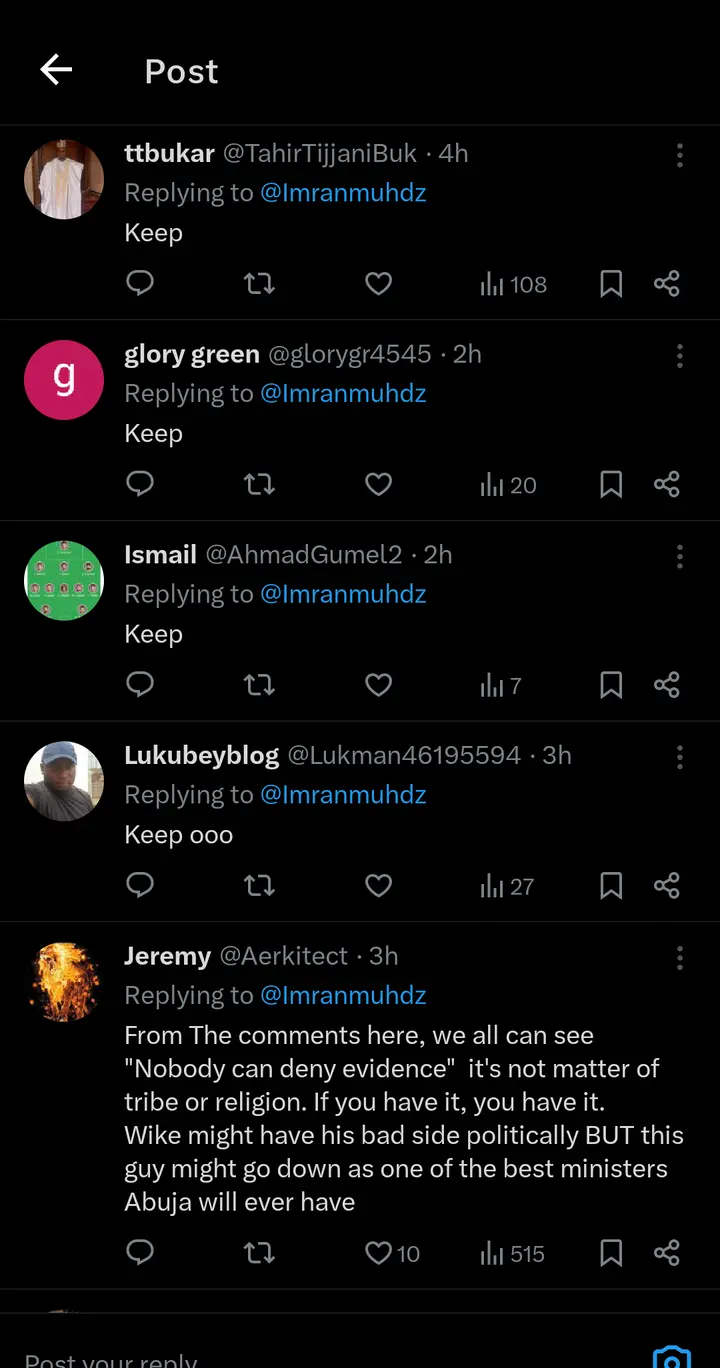Comment on Jeremy's reply
The image size is (720, 1368).
pos(140,1253)
